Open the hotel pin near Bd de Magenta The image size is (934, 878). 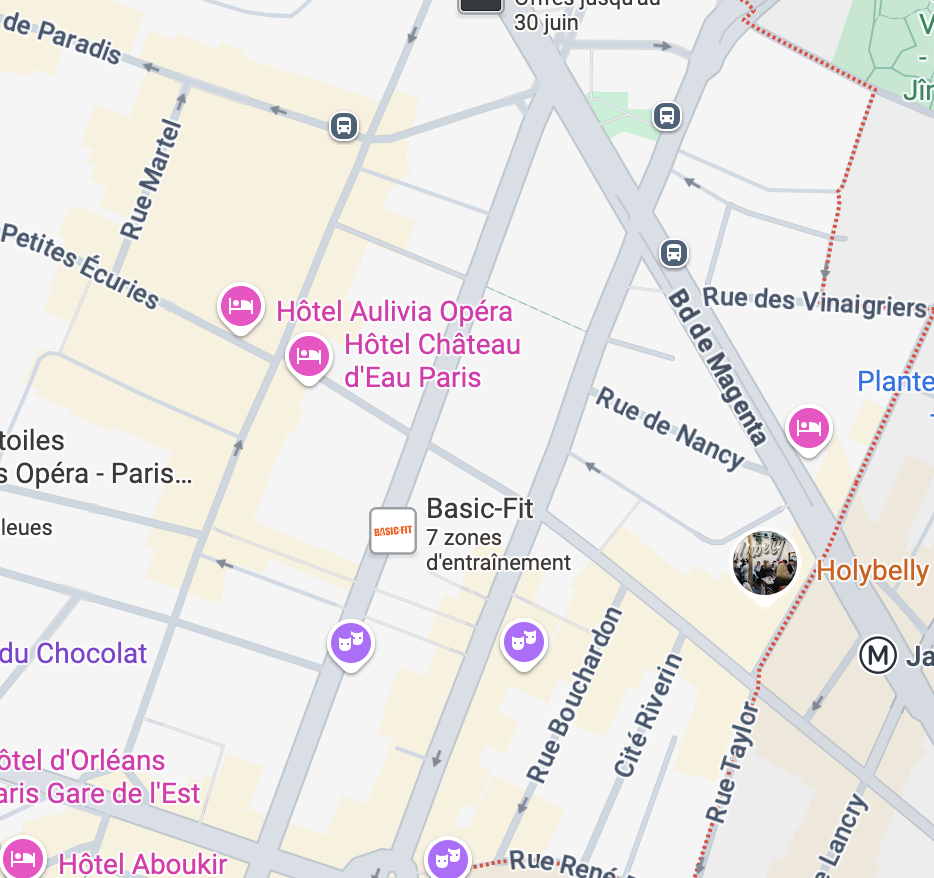tap(808, 429)
